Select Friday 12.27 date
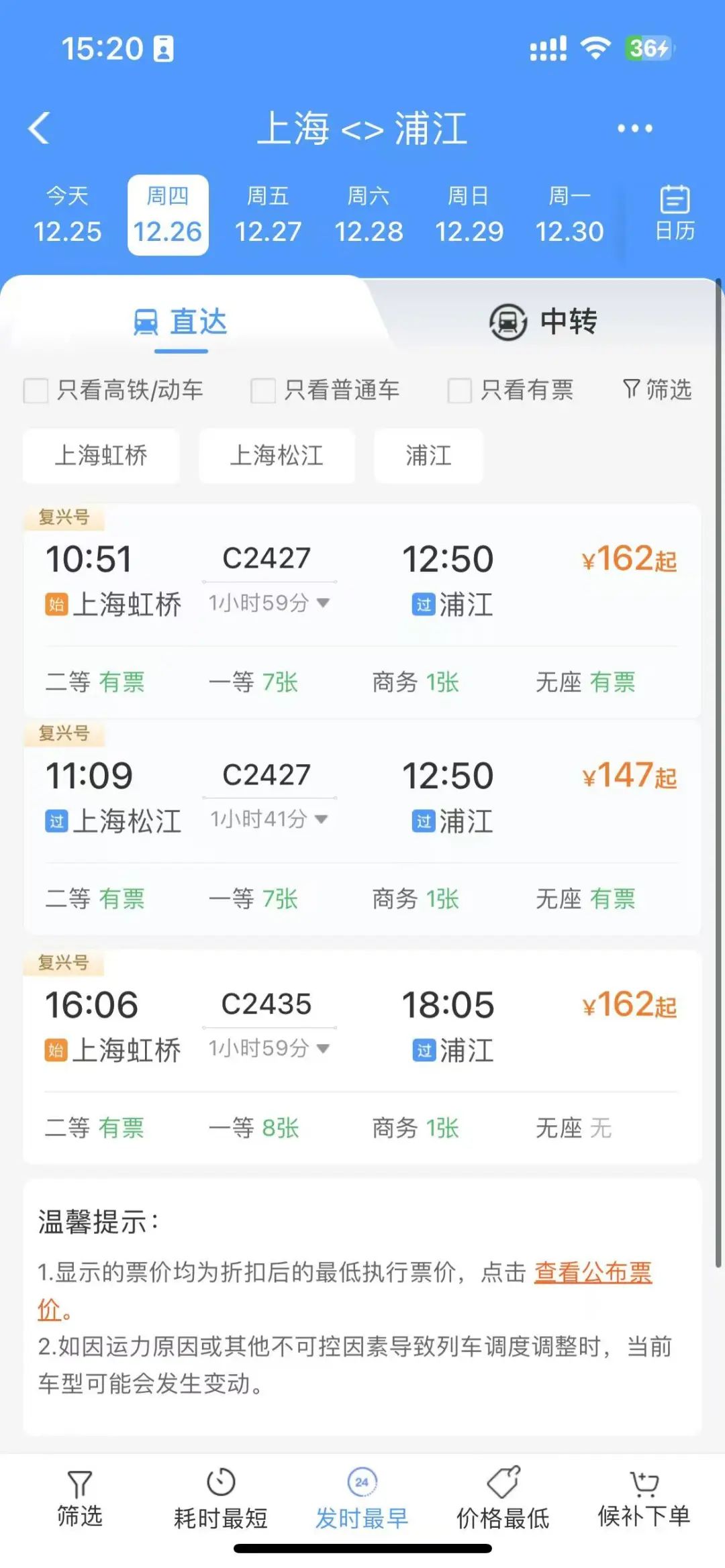 coord(268,215)
